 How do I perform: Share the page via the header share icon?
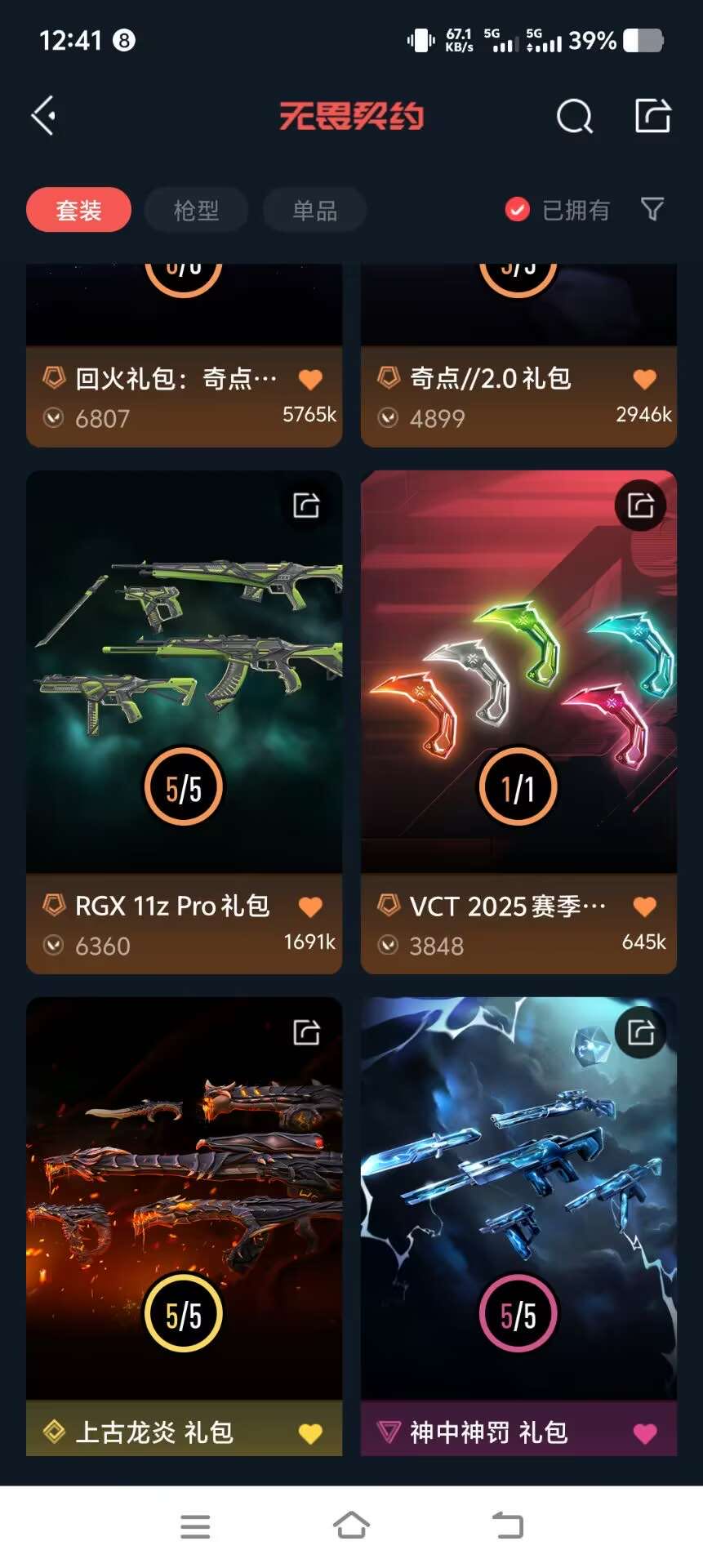653,115
